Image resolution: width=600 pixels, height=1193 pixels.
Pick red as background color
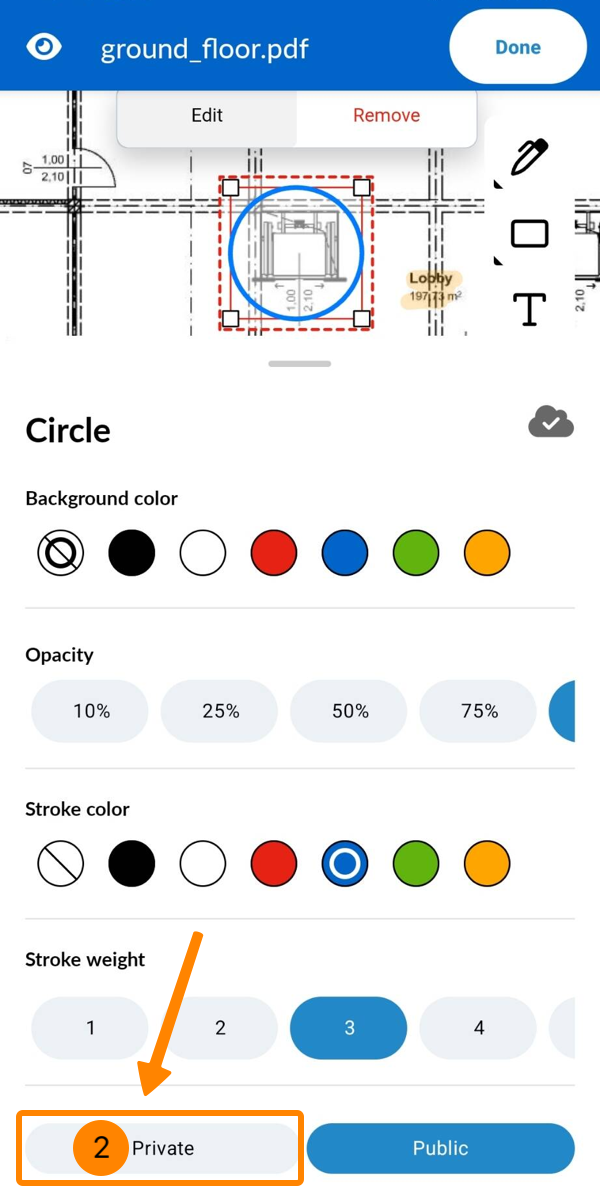274,553
